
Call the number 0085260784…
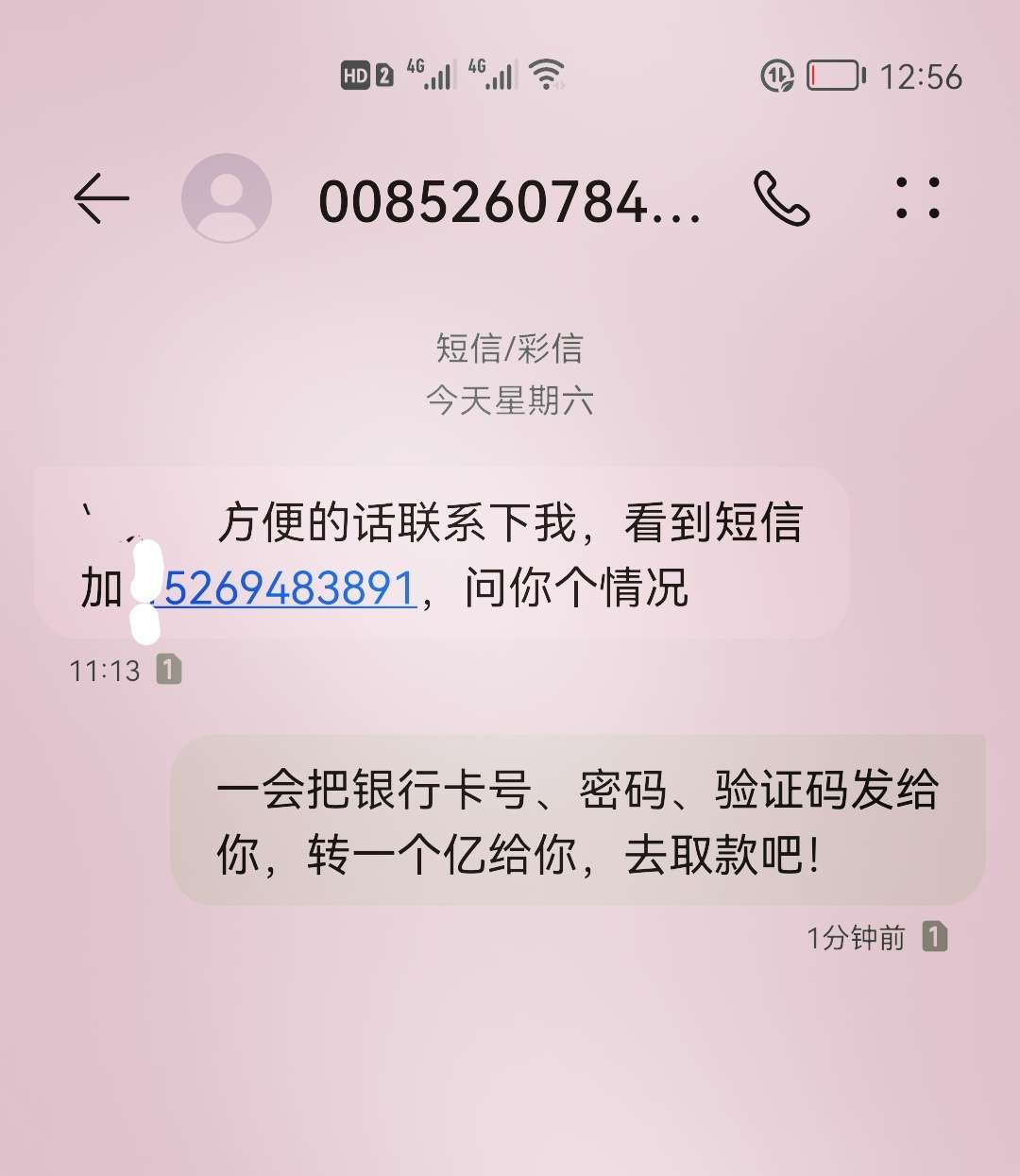click(781, 198)
